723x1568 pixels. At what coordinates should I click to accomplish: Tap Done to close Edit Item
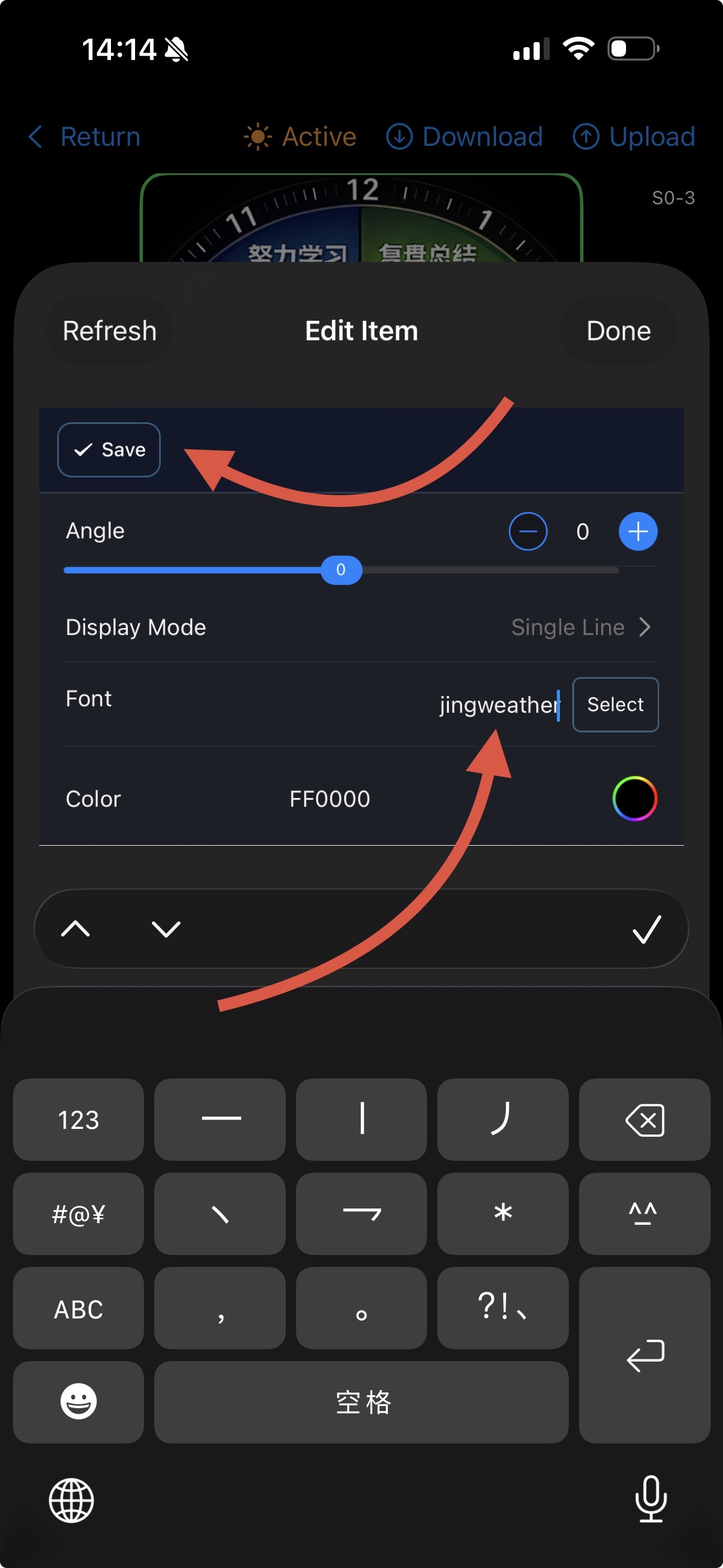click(x=618, y=330)
